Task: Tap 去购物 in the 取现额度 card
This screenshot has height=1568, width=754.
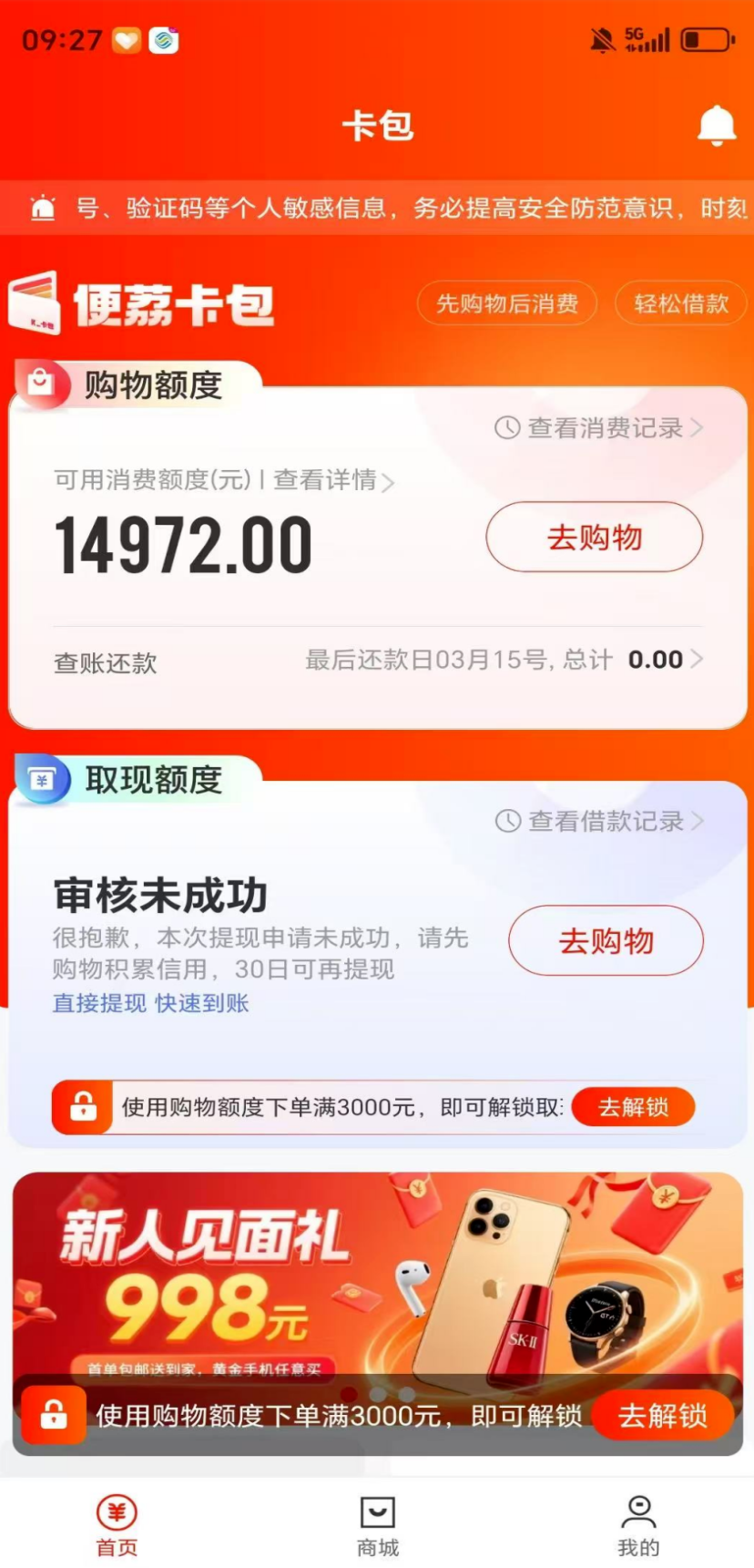Action: tap(606, 940)
